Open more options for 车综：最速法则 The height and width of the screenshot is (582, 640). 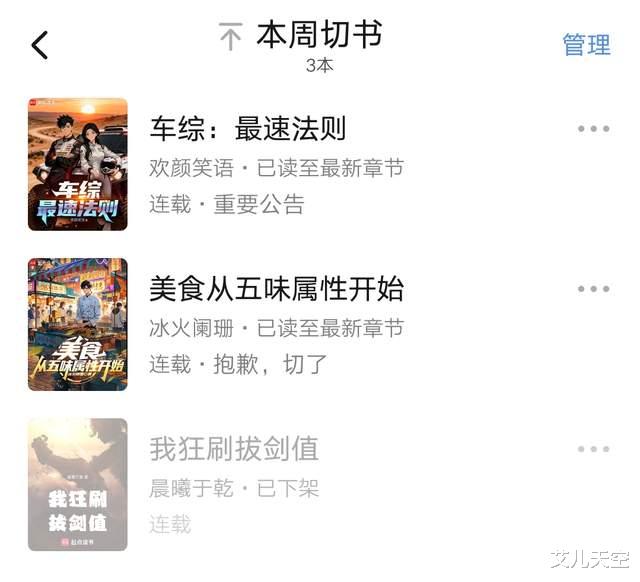593,129
